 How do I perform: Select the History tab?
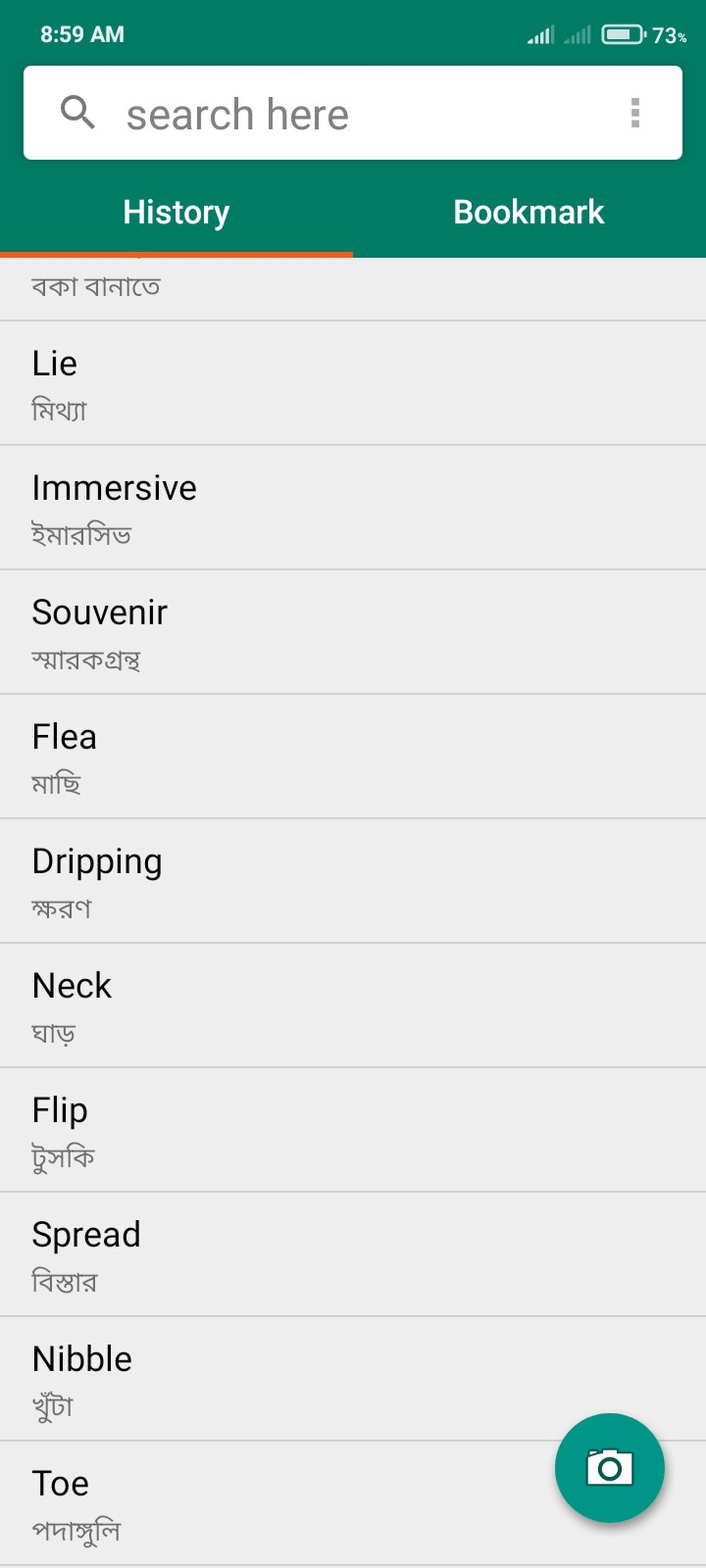[176, 212]
